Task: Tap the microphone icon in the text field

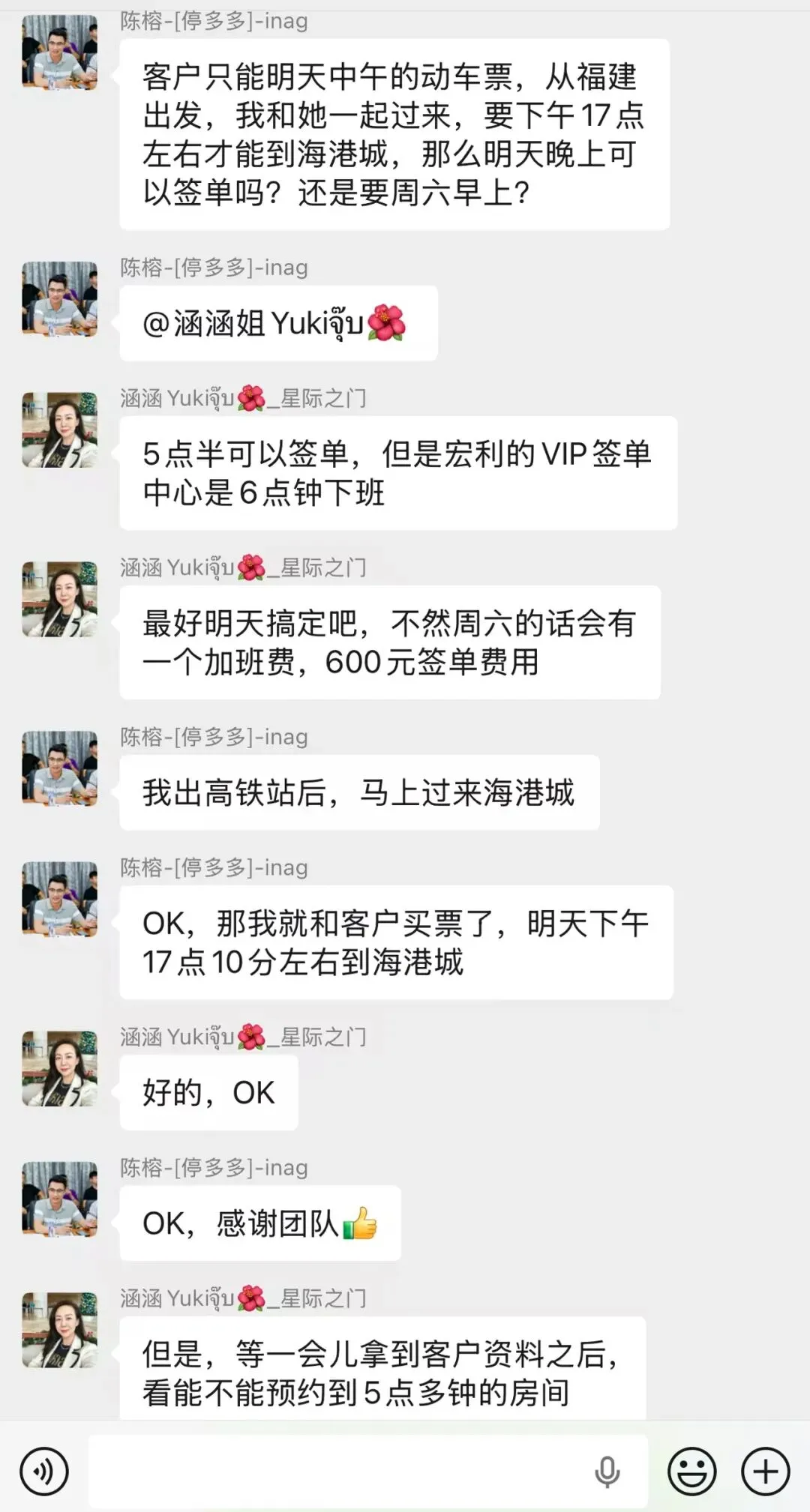Action: tap(607, 1472)
